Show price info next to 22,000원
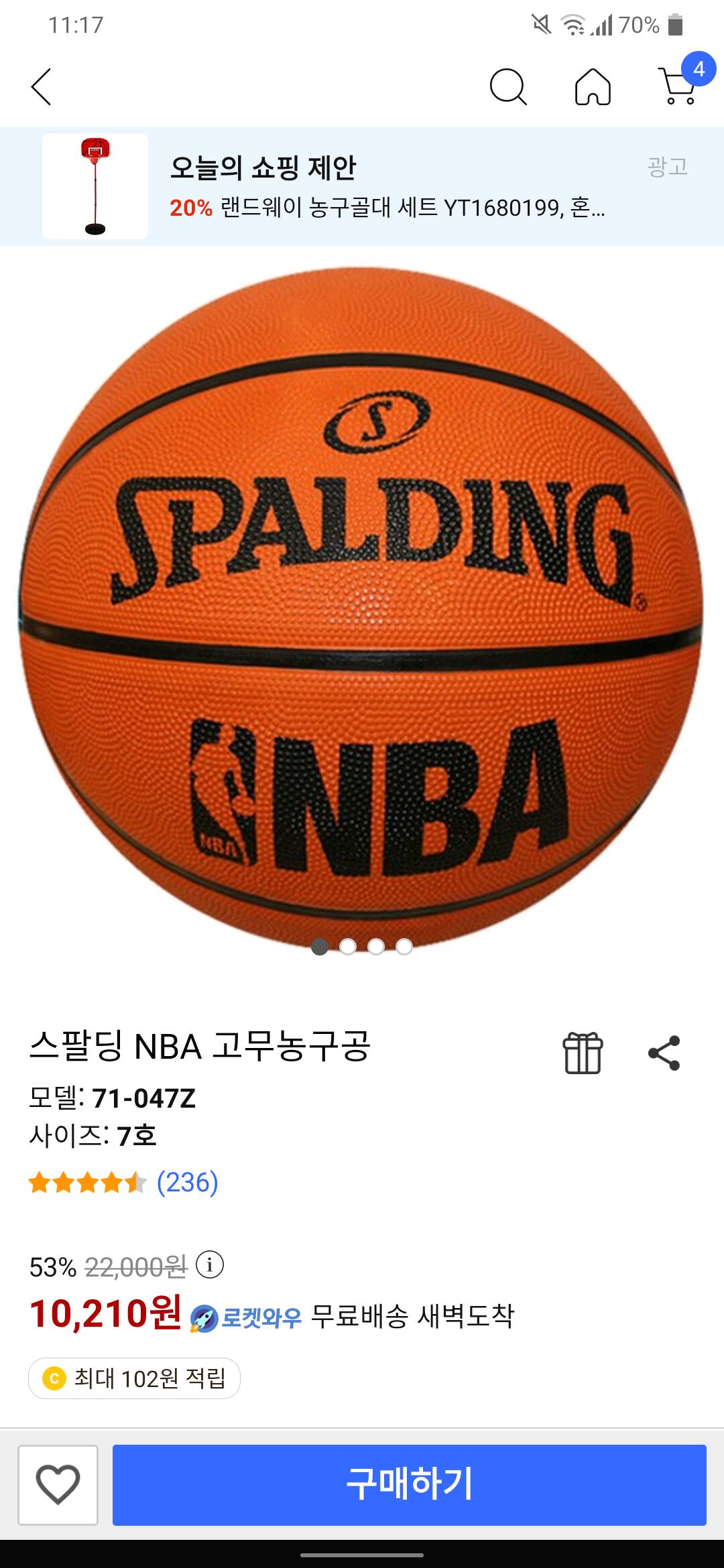The image size is (724, 1568). tap(210, 1266)
